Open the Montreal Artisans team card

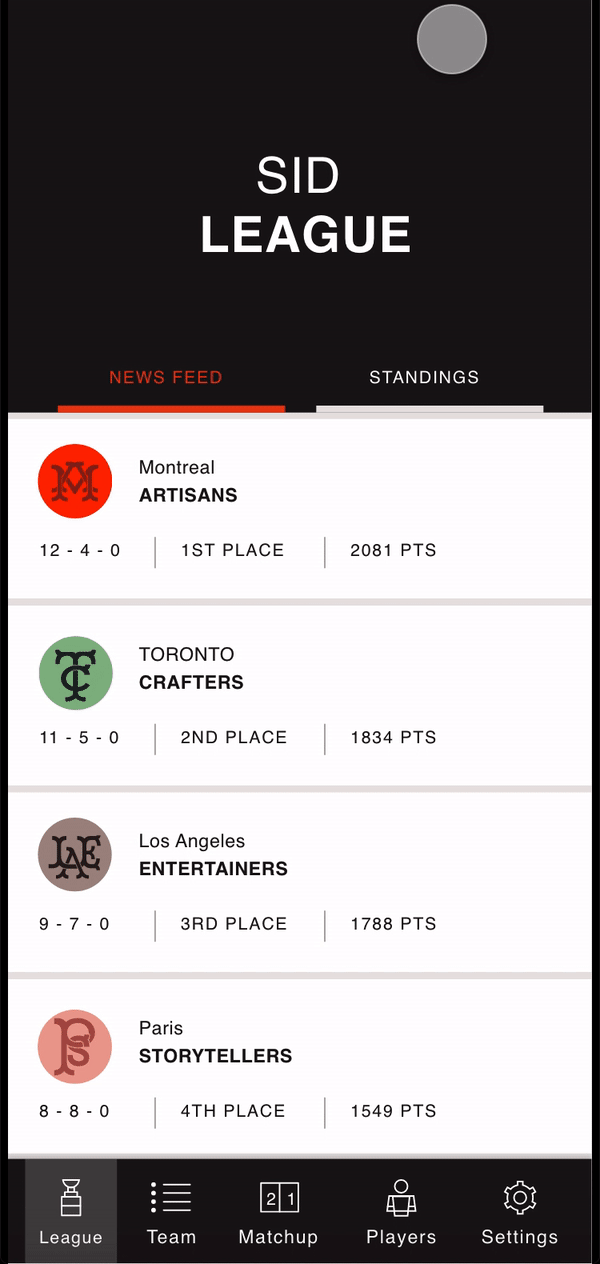[300, 508]
